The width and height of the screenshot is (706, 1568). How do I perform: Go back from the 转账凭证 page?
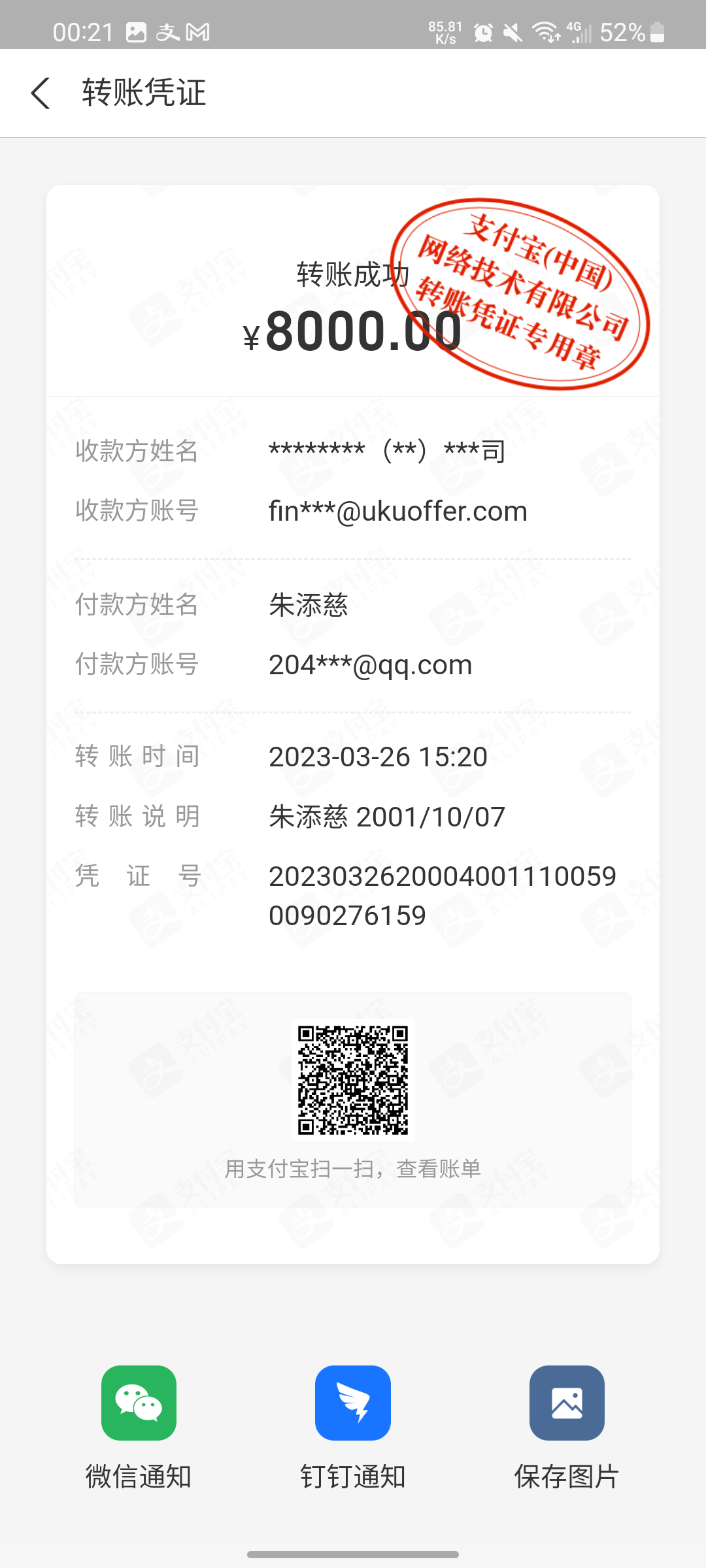coord(41,93)
